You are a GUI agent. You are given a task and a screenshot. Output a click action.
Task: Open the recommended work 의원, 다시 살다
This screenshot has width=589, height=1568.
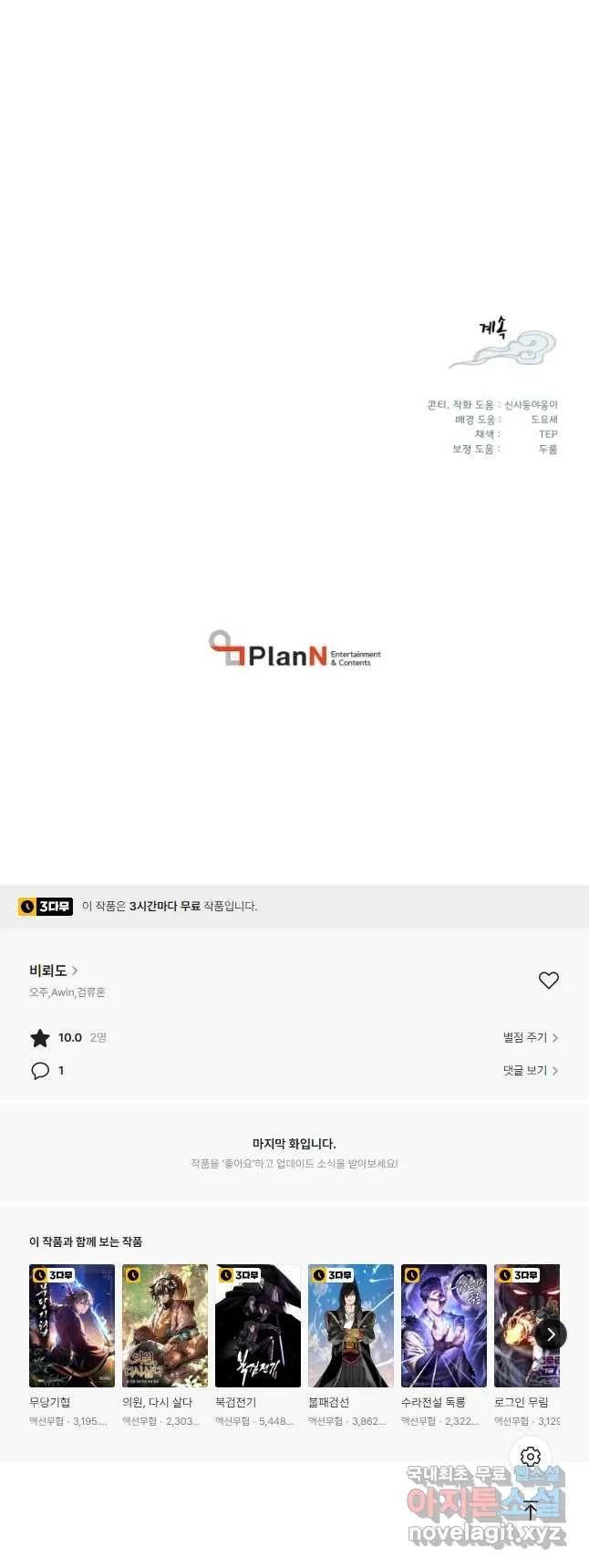point(165,1325)
